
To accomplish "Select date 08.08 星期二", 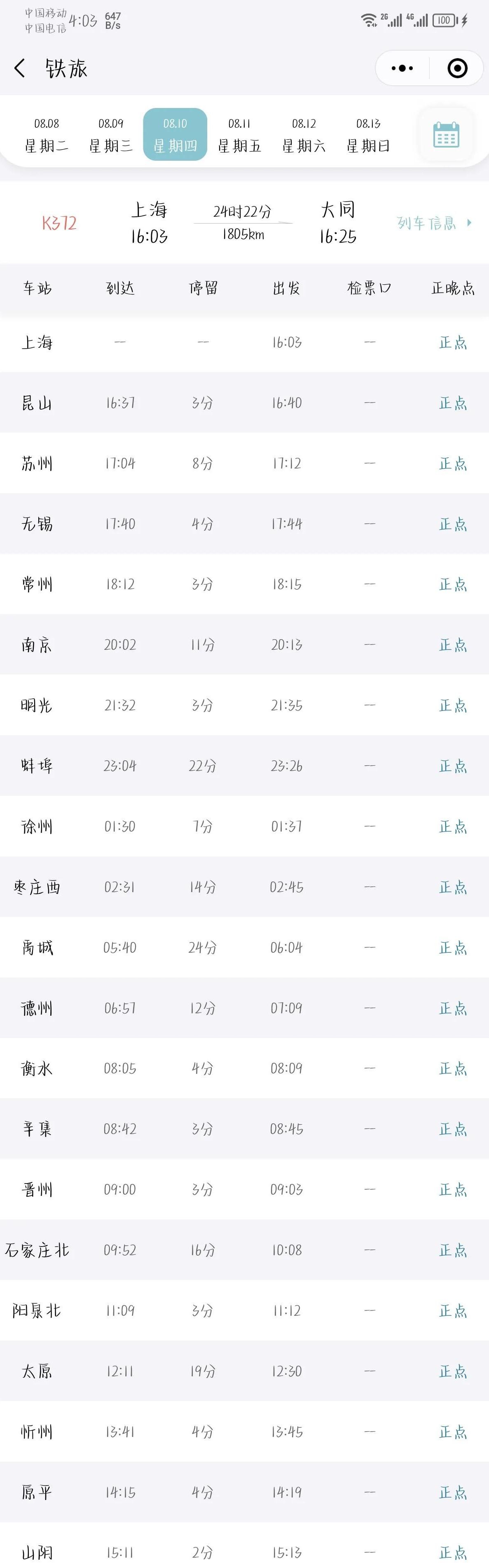I will (47, 135).
